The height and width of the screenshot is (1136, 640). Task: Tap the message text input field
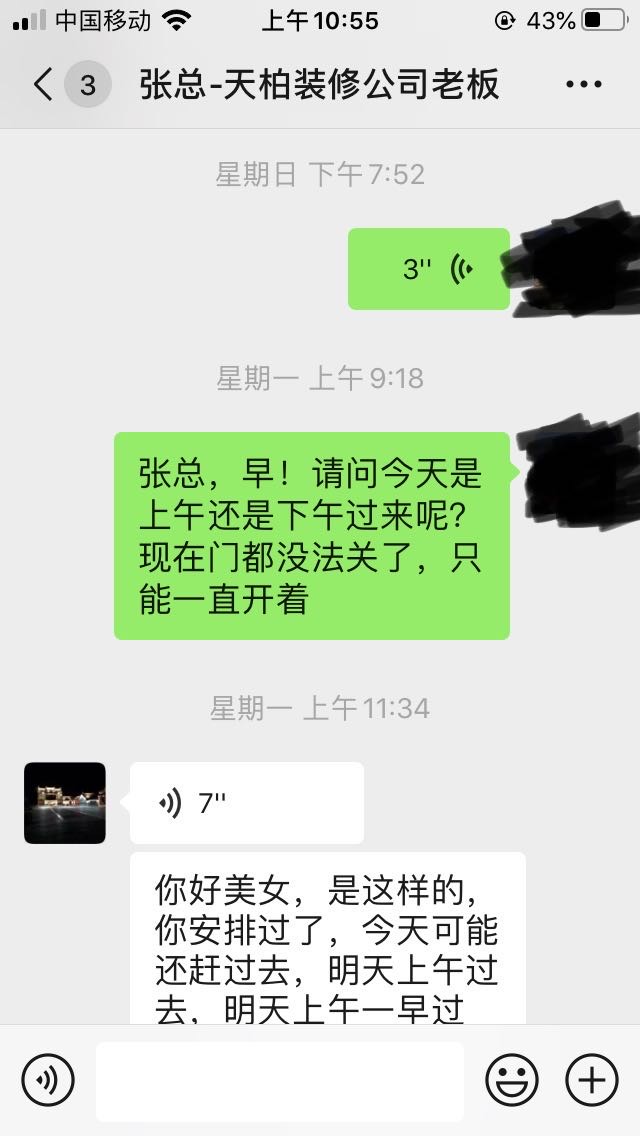click(280, 1081)
